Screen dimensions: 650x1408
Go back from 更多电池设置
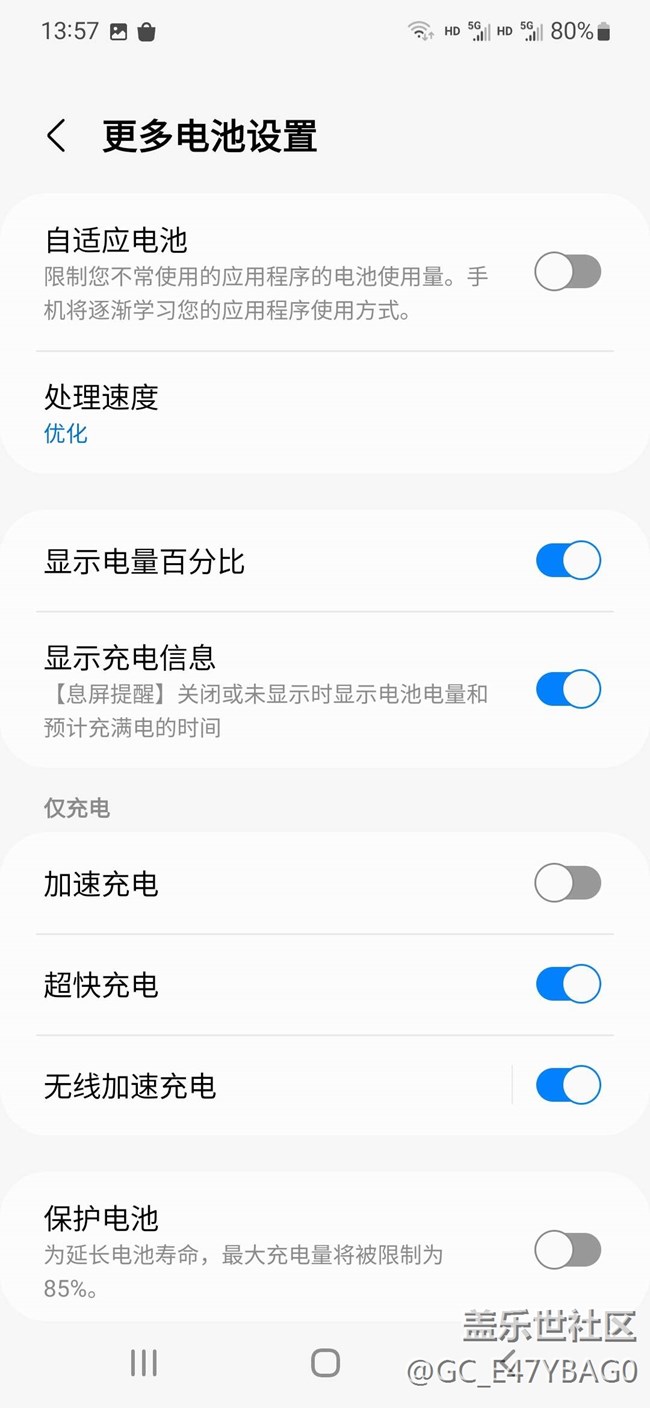(x=57, y=136)
